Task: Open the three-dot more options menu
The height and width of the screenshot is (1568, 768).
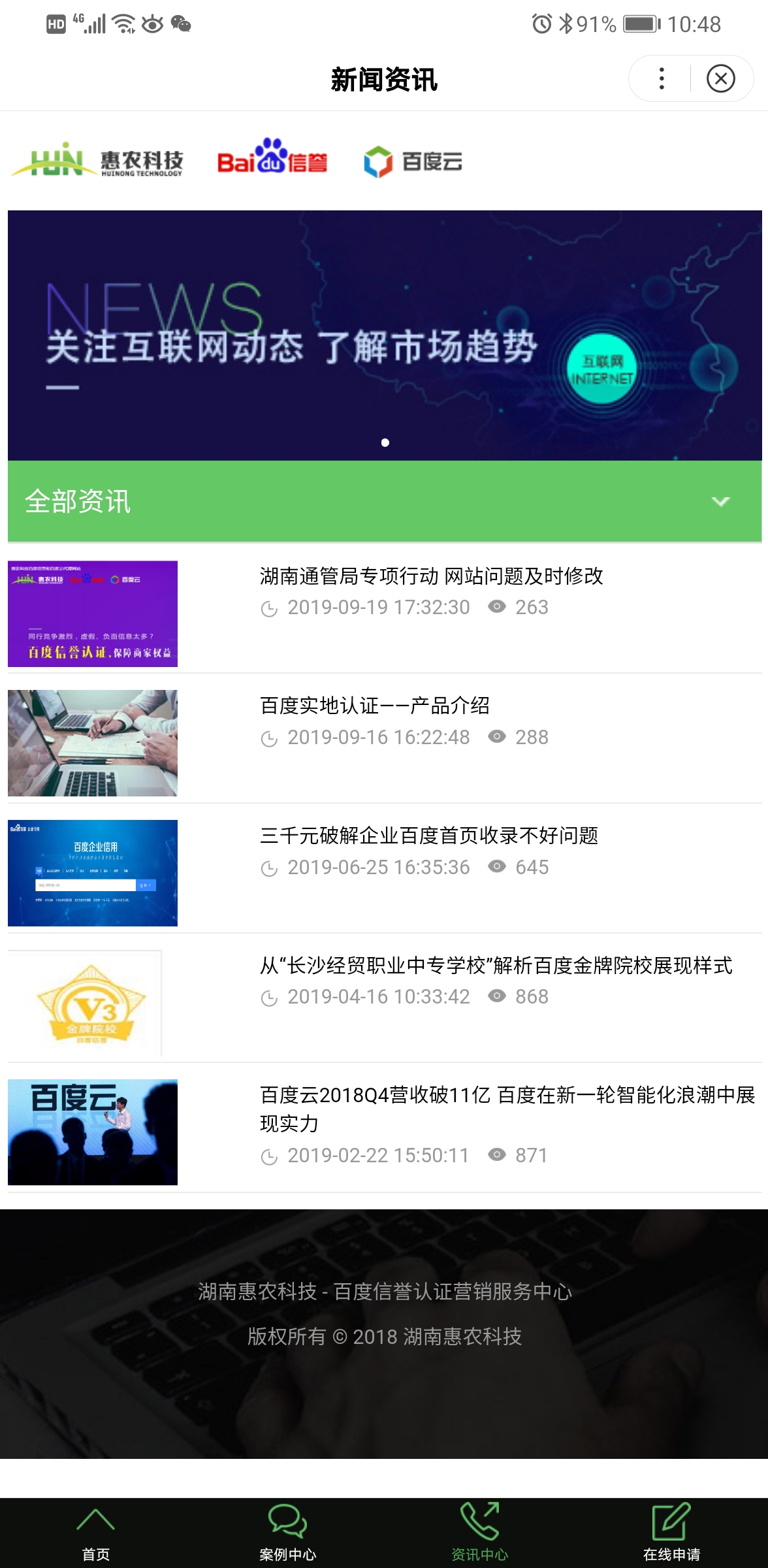Action: click(x=661, y=78)
